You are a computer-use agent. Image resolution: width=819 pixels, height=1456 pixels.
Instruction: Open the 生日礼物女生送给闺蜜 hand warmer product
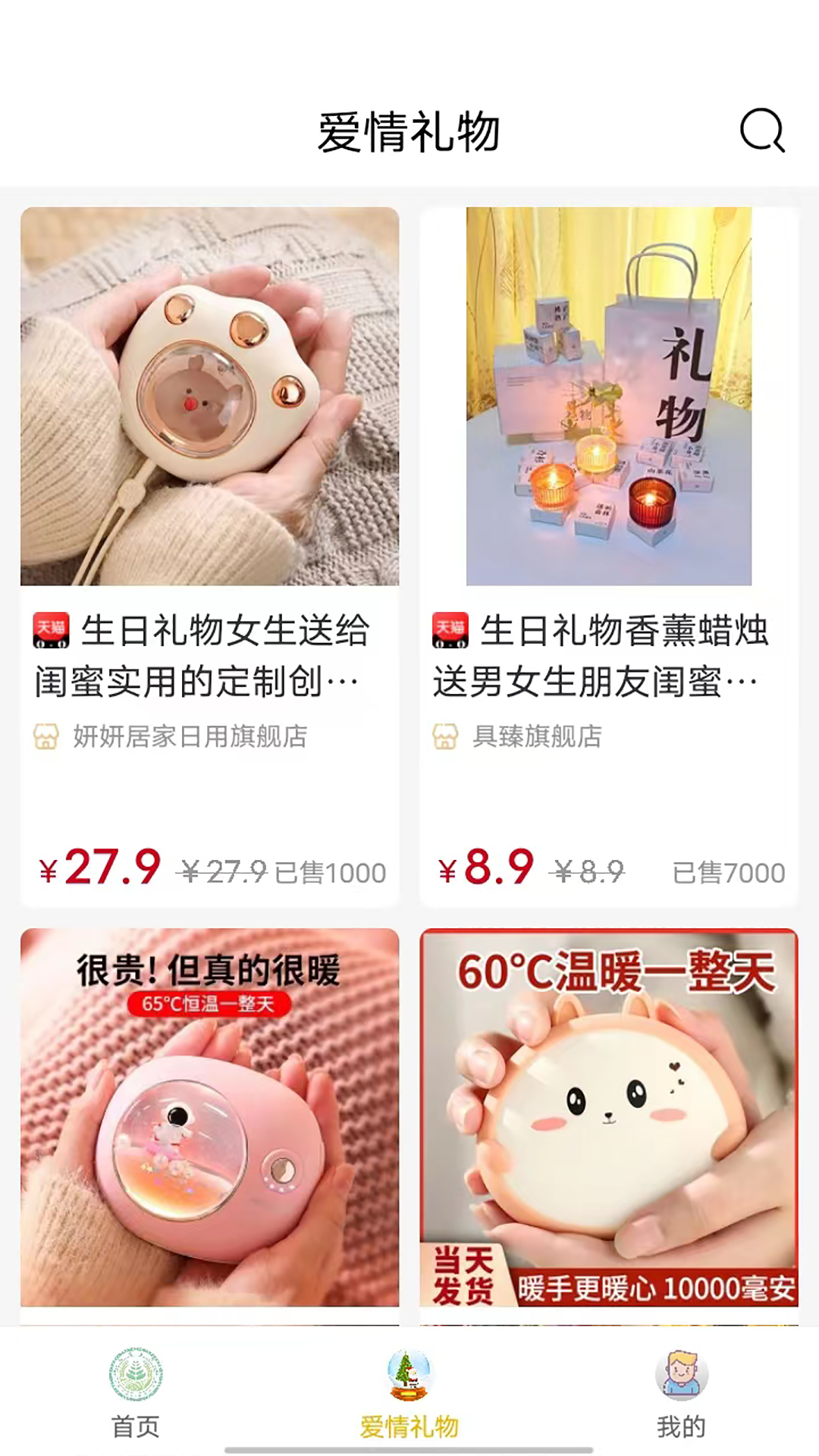[x=209, y=557]
